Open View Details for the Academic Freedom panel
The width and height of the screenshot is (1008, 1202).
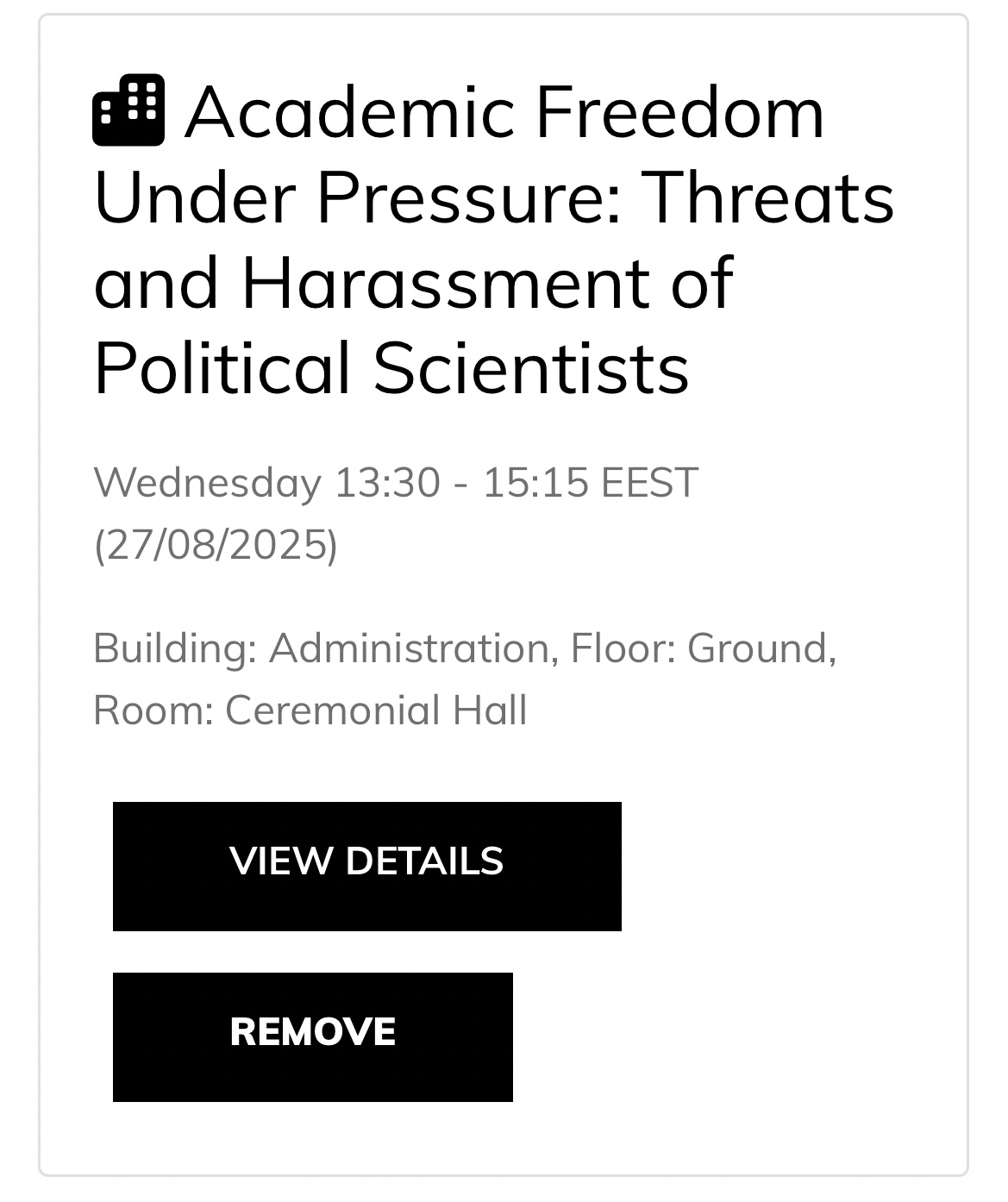[x=366, y=866]
